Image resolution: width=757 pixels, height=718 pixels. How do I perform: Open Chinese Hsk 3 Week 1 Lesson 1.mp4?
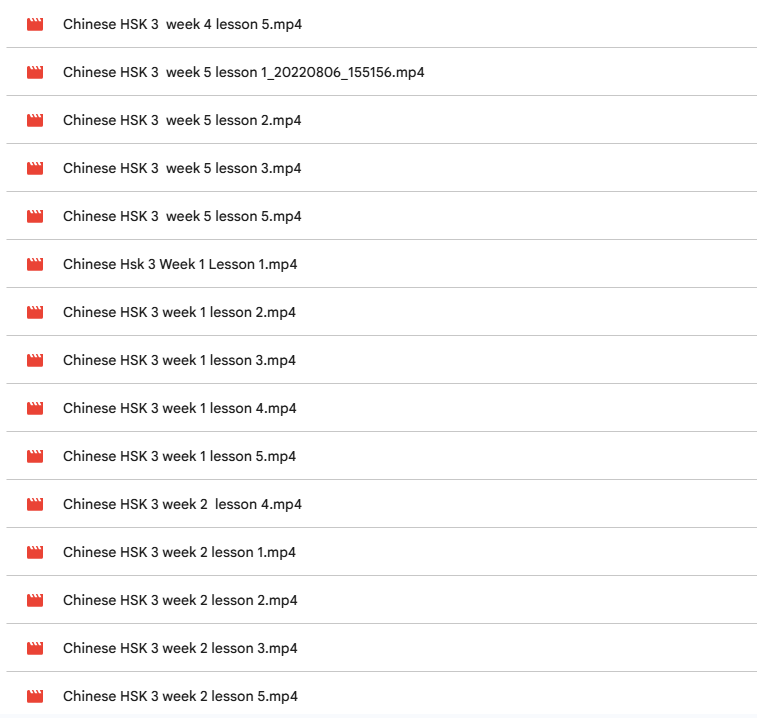pos(180,264)
